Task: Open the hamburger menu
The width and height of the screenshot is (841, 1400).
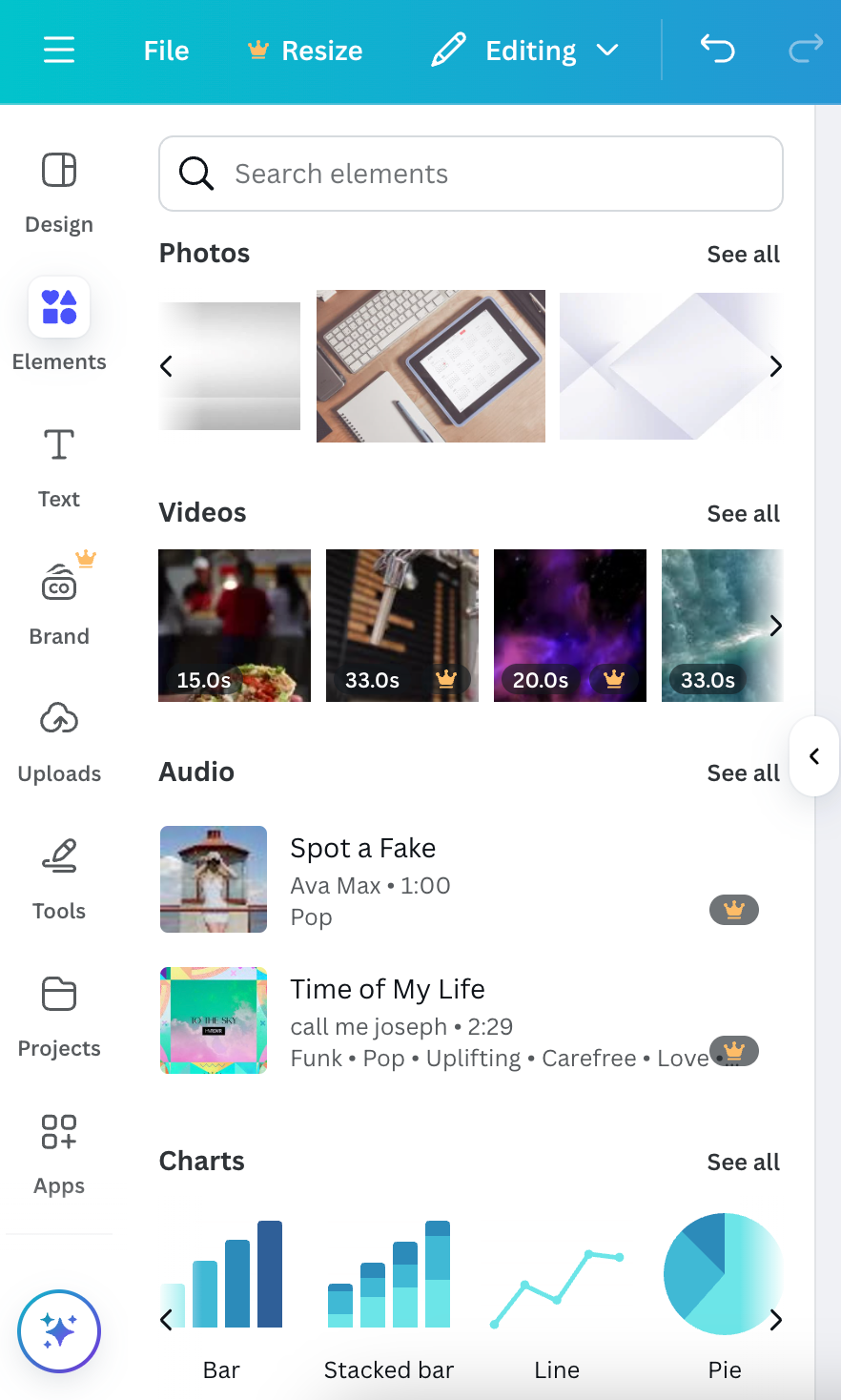Action: 59,50
